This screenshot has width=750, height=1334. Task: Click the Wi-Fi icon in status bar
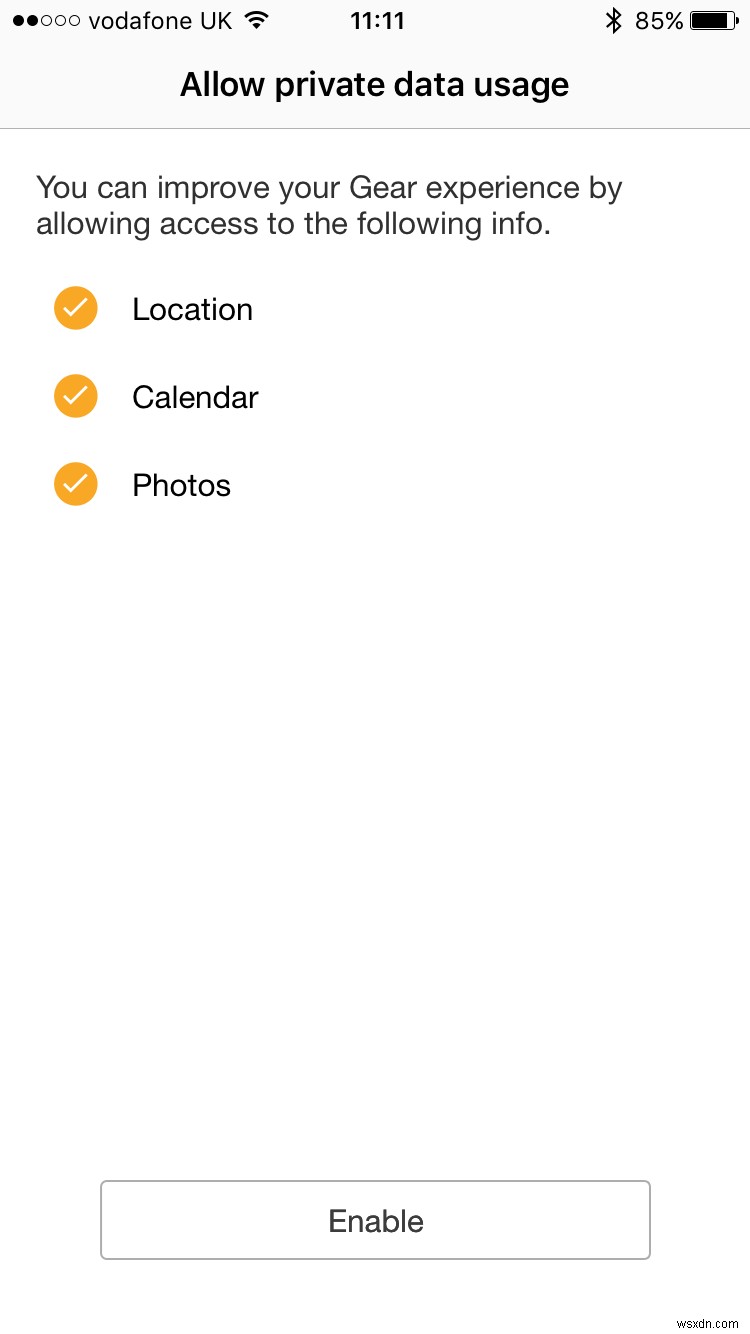coord(257,19)
